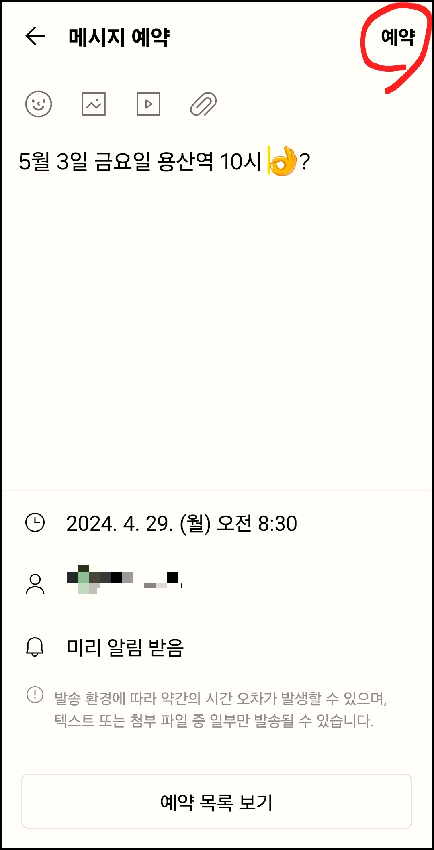Open 예약 목록 보기

tap(217, 802)
